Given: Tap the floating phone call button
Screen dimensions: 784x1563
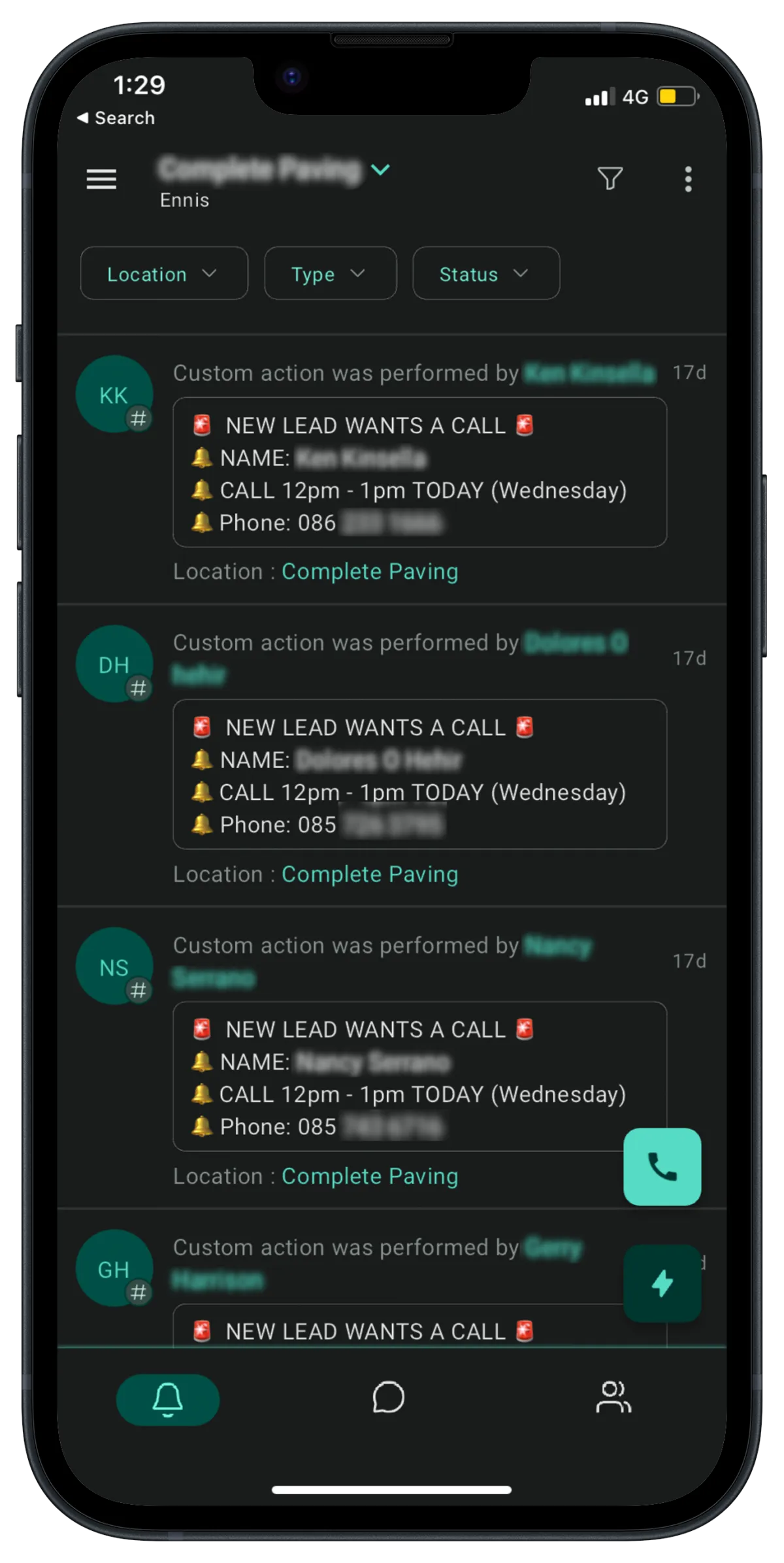Looking at the screenshot, I should 662,1166.
